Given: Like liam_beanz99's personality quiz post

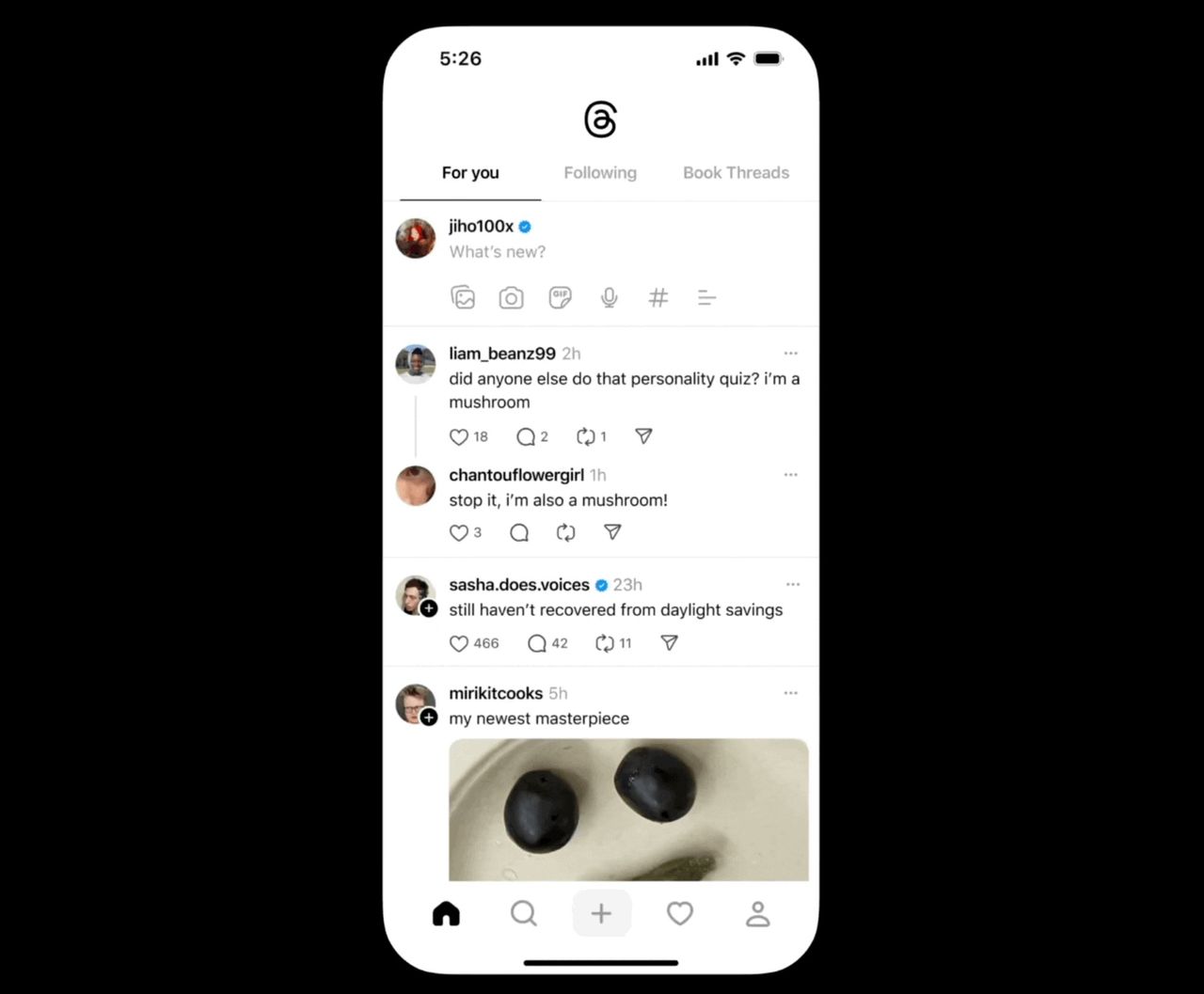Looking at the screenshot, I should (x=459, y=436).
